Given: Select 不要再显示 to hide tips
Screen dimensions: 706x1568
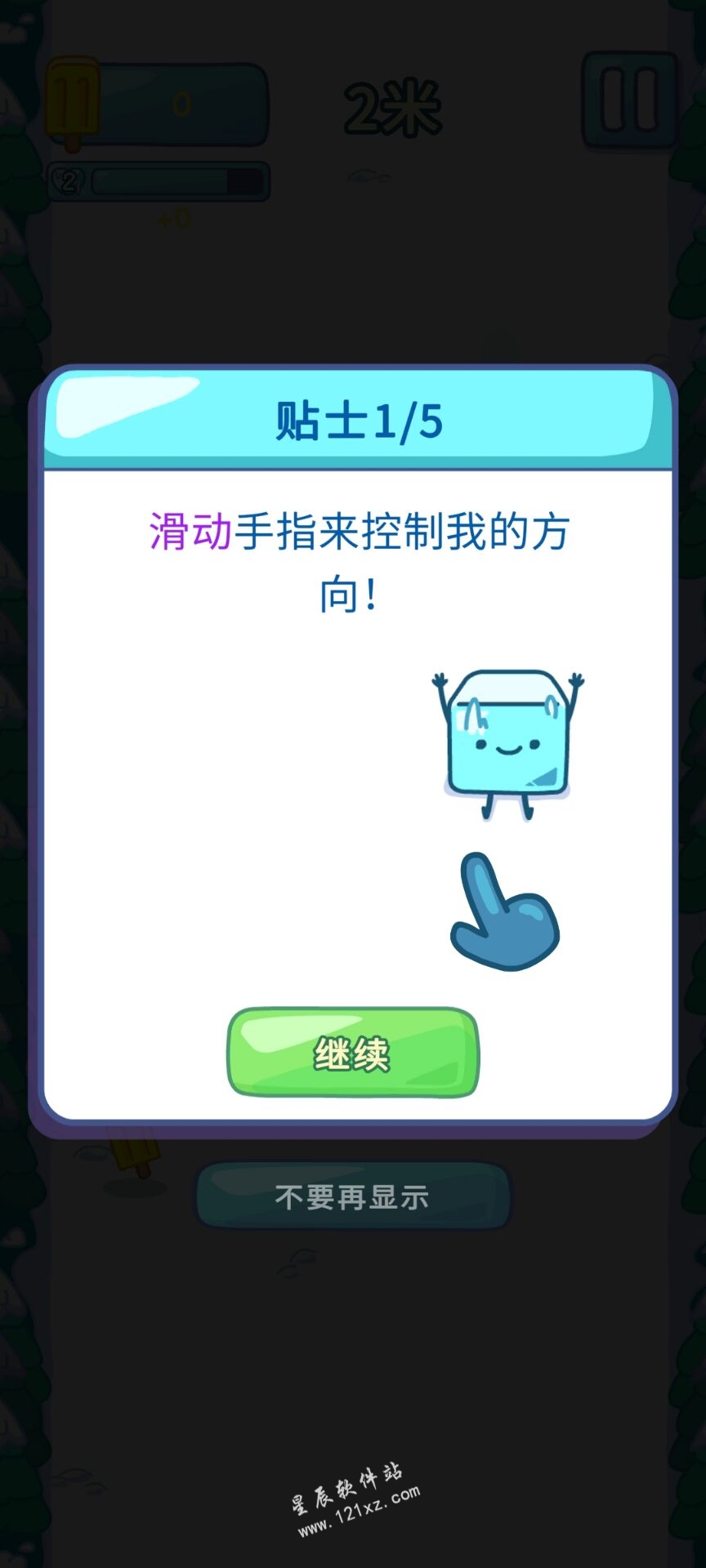Looking at the screenshot, I should tap(352, 1196).
